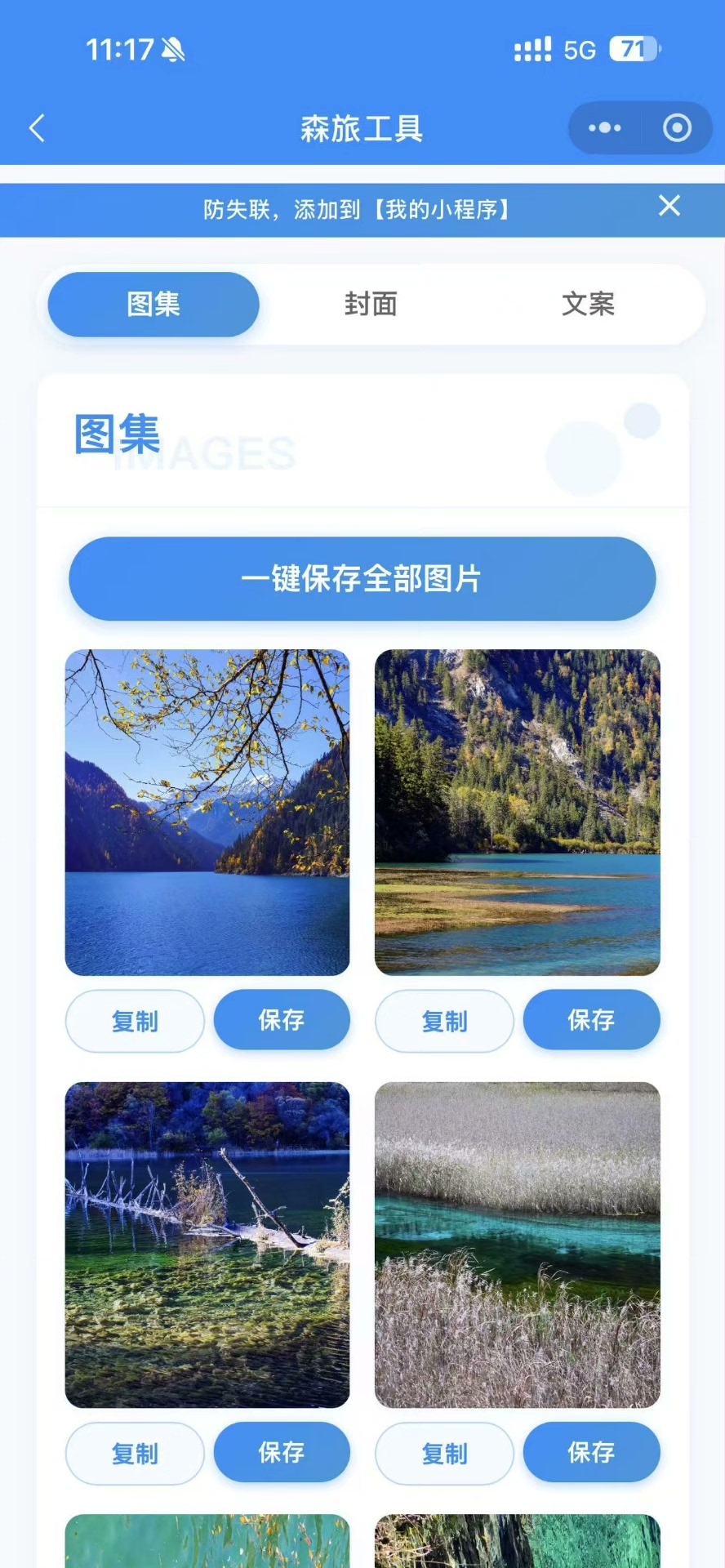
Task: Switch to the 文案 tab
Action: pos(588,305)
